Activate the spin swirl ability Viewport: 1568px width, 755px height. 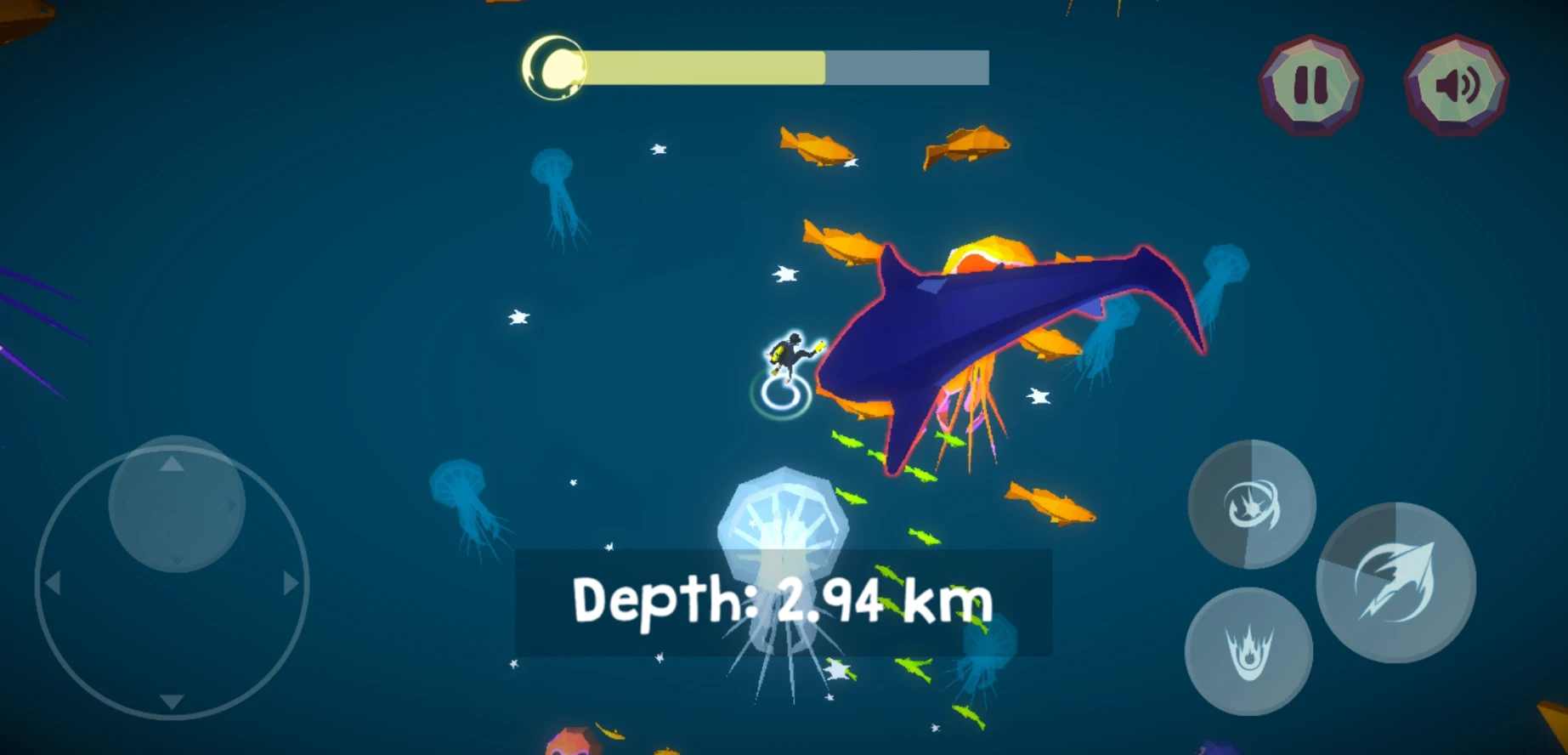[x=1251, y=504]
